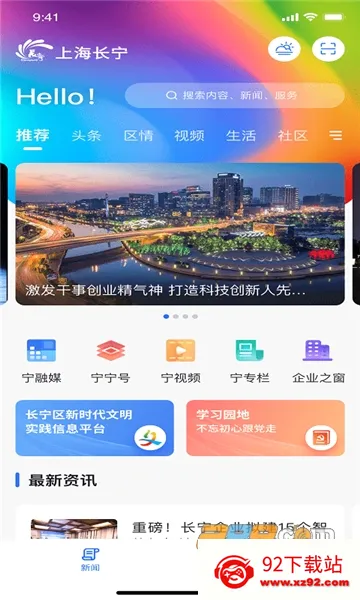Screen dimensions: 360x600
Task: Tap the search box for content and news
Action: click(x=235, y=95)
